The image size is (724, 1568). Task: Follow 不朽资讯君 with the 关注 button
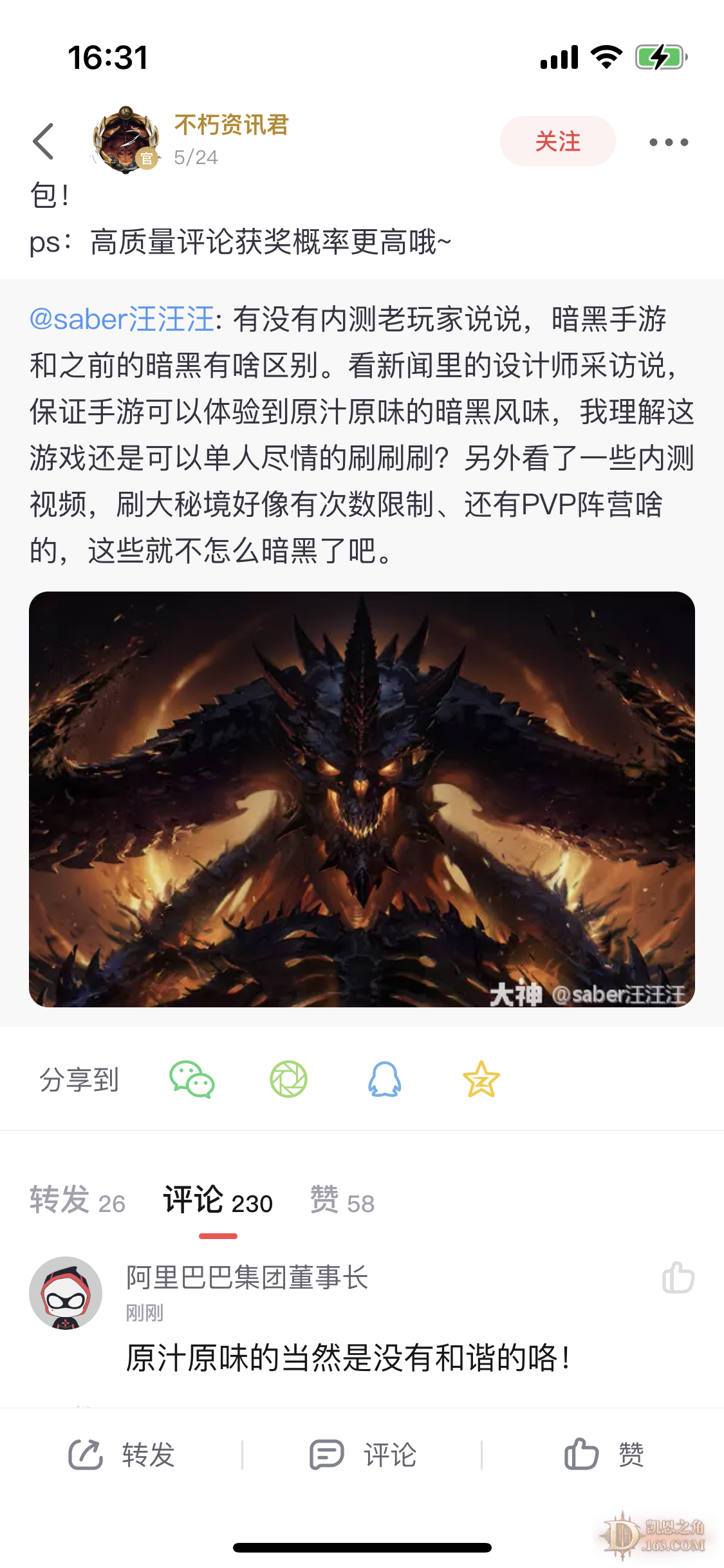pyautogui.click(x=557, y=141)
